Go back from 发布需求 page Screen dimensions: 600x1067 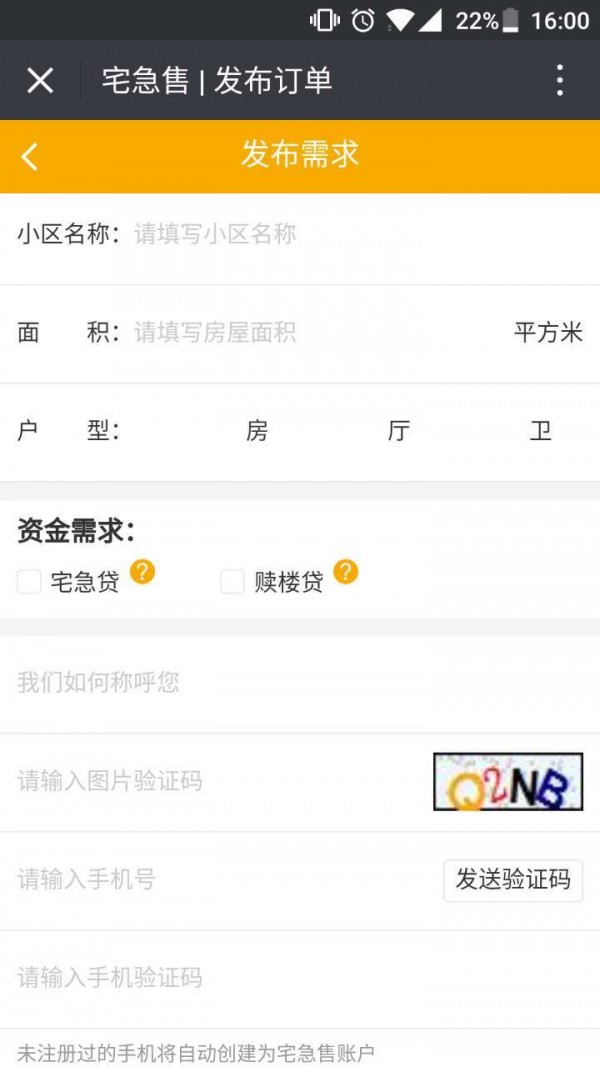29,157
